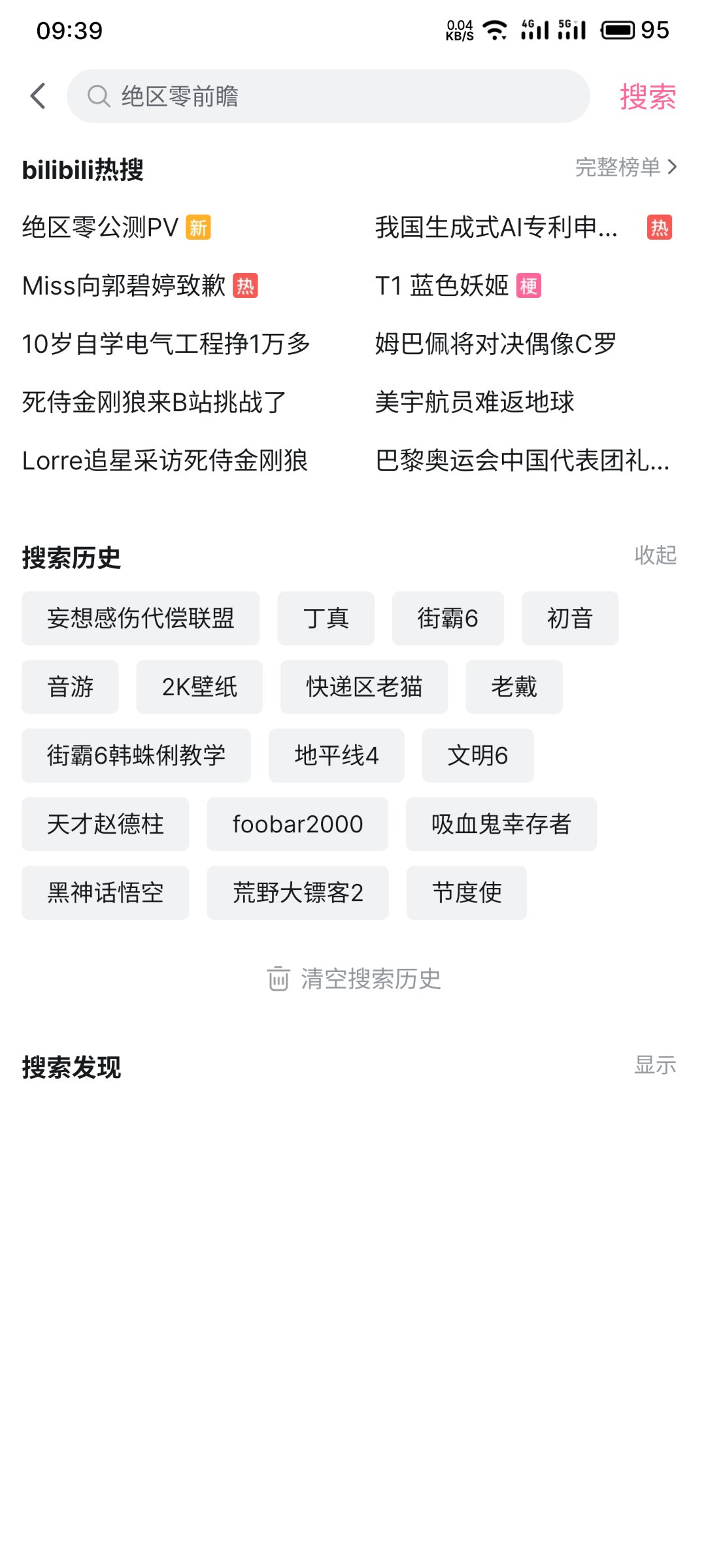Pick the 地平线4 history chip
Image resolution: width=706 pixels, height=1568 pixels.
[x=336, y=755]
